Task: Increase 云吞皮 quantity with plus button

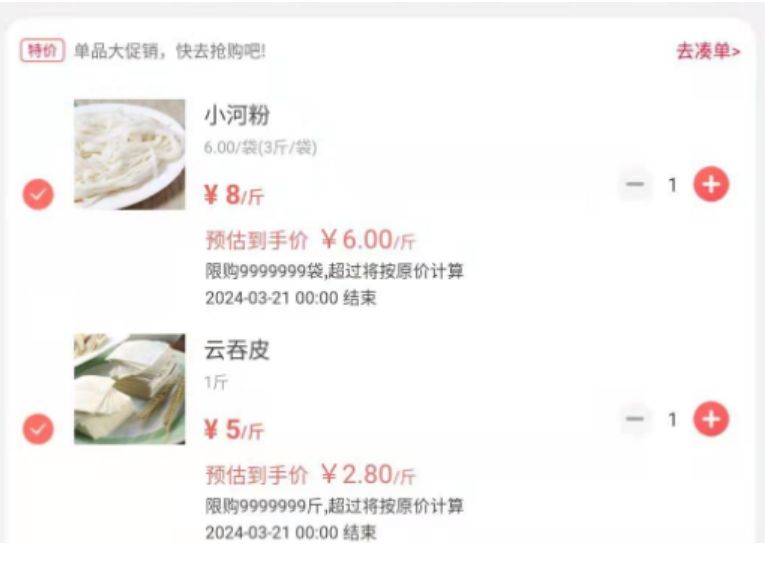Action: coord(711,419)
